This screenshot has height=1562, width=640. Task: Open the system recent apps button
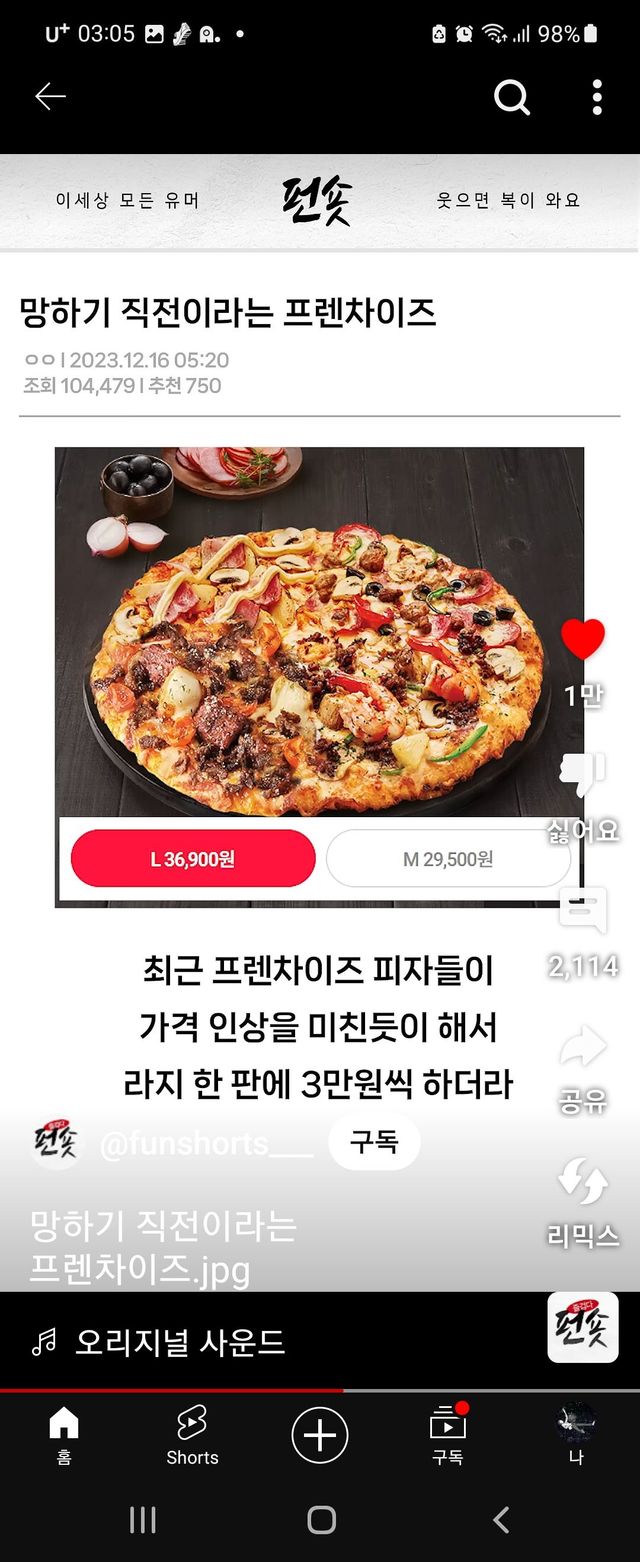tap(143, 1520)
